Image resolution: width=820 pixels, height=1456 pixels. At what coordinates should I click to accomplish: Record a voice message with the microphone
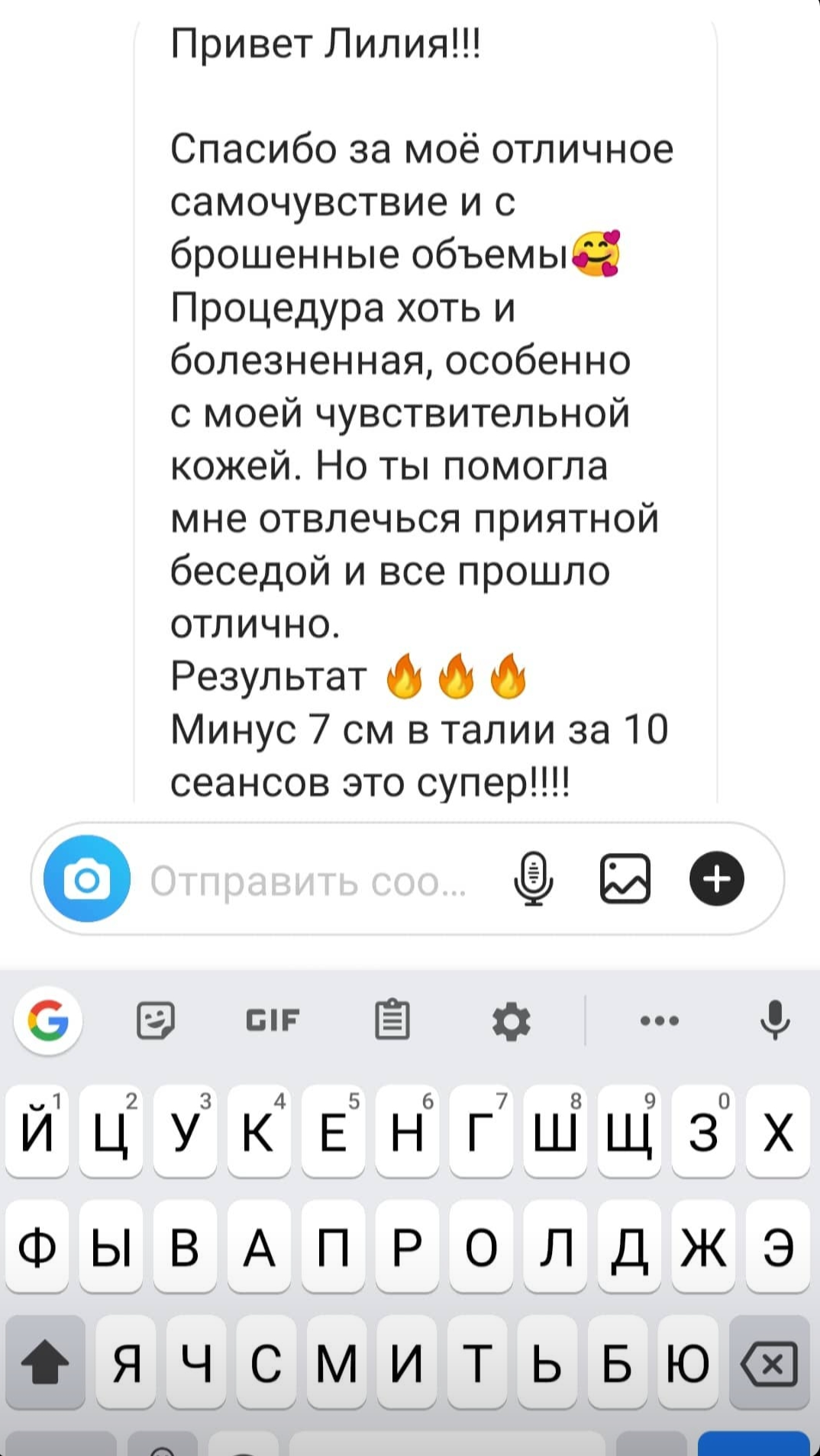[x=533, y=879]
